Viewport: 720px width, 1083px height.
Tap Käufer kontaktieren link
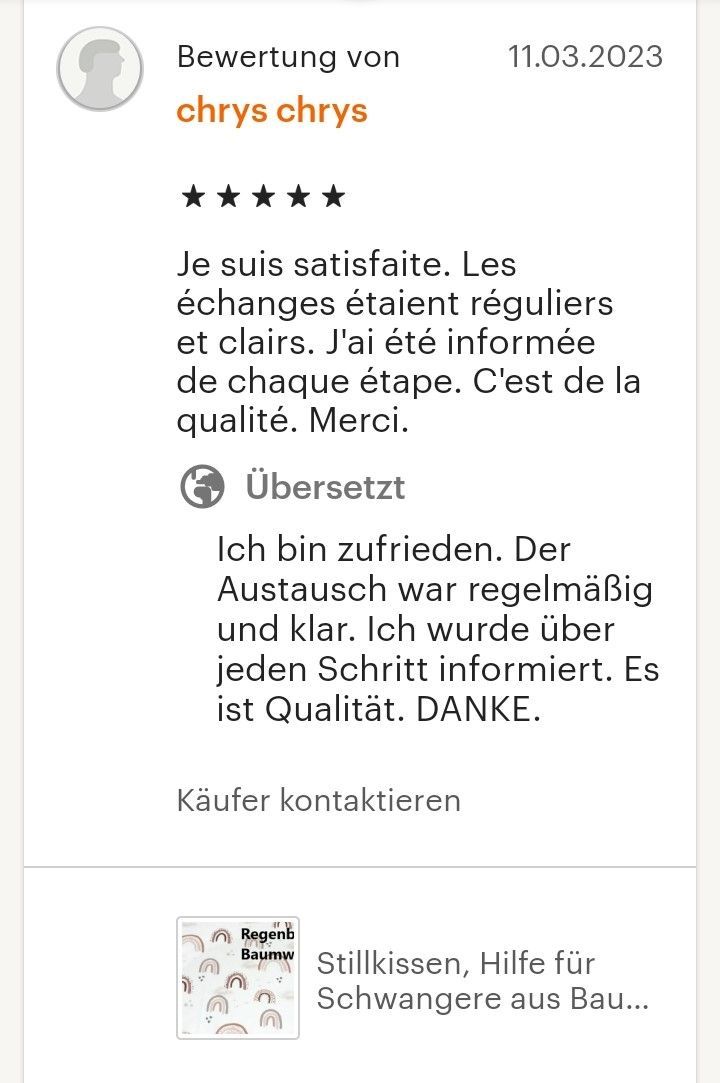click(318, 800)
